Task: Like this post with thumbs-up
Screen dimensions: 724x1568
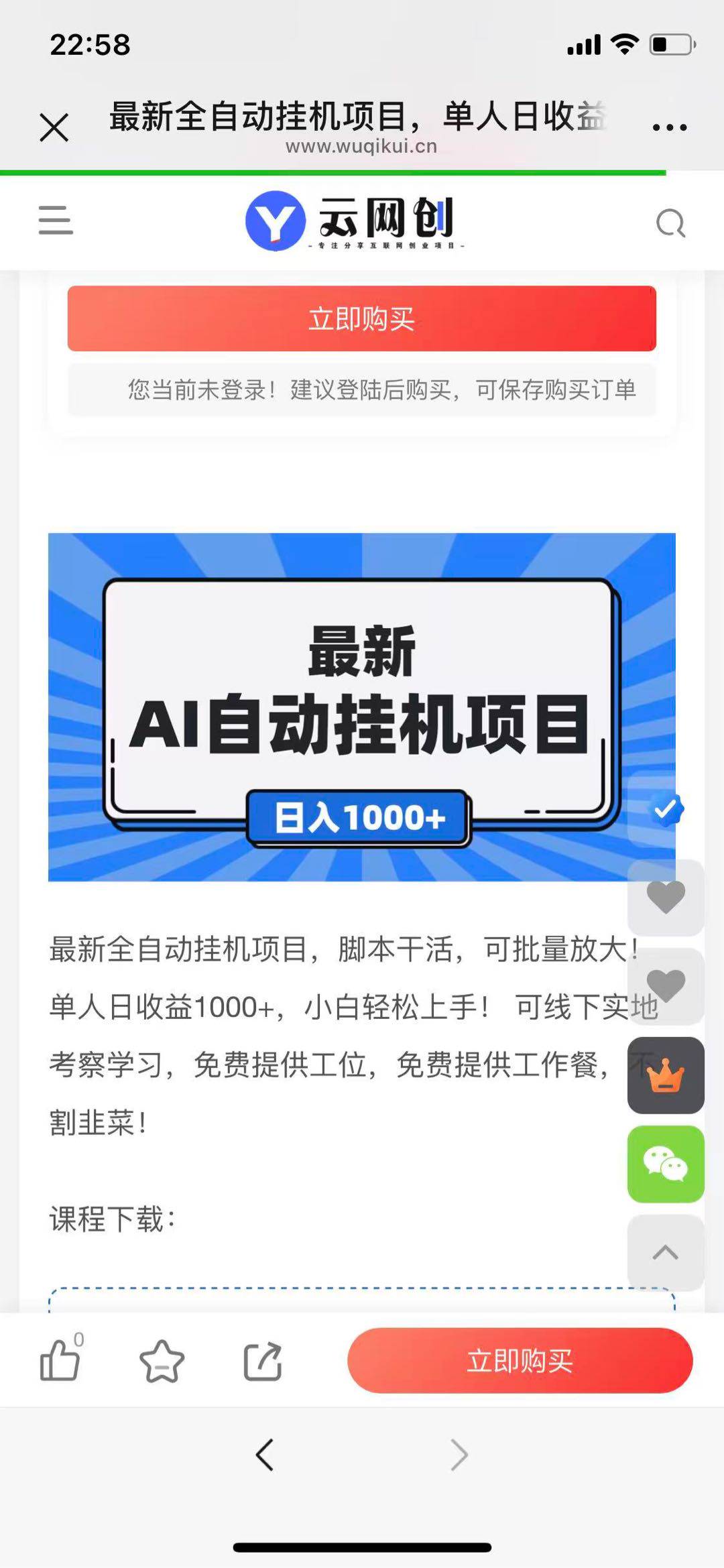Action: pos(60,1361)
